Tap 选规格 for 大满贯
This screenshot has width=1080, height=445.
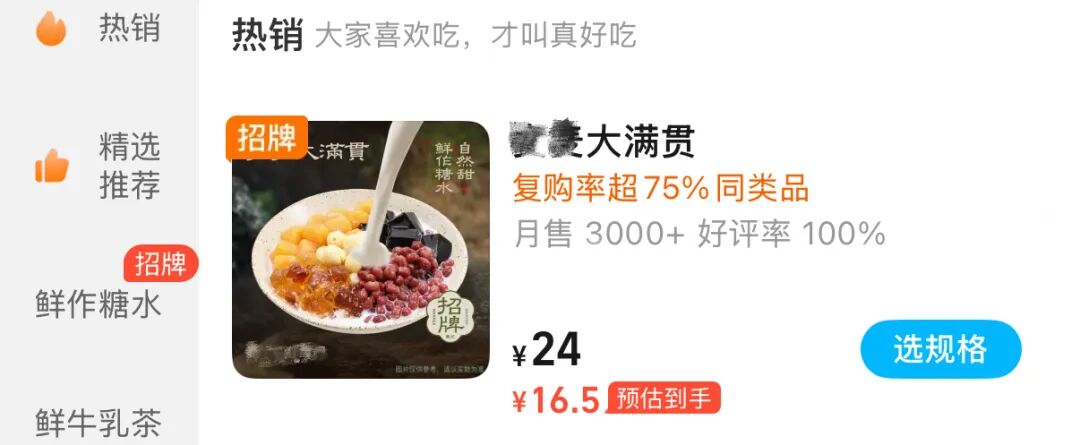click(x=940, y=349)
